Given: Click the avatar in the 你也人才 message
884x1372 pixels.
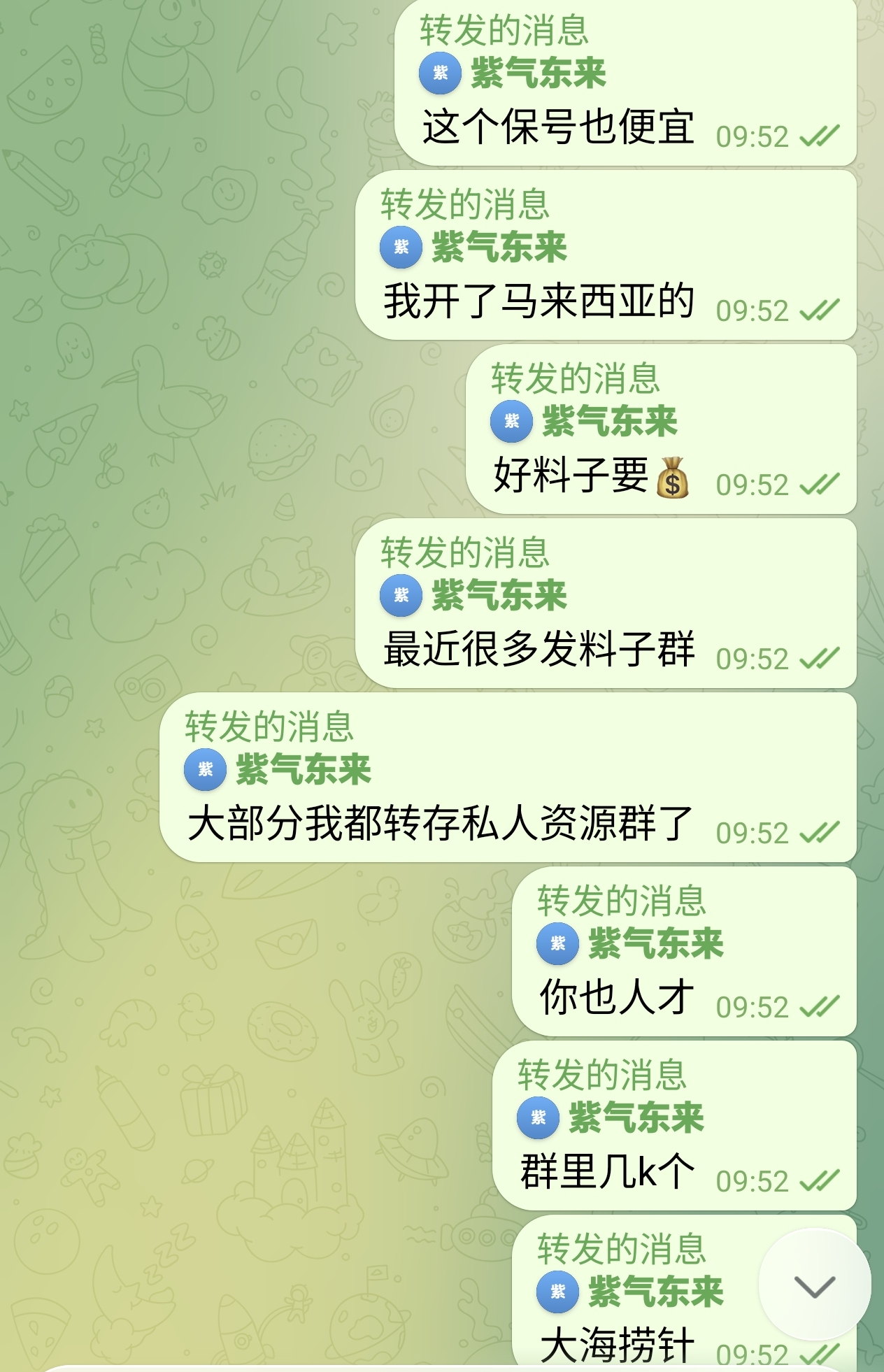Looking at the screenshot, I should tap(554, 943).
